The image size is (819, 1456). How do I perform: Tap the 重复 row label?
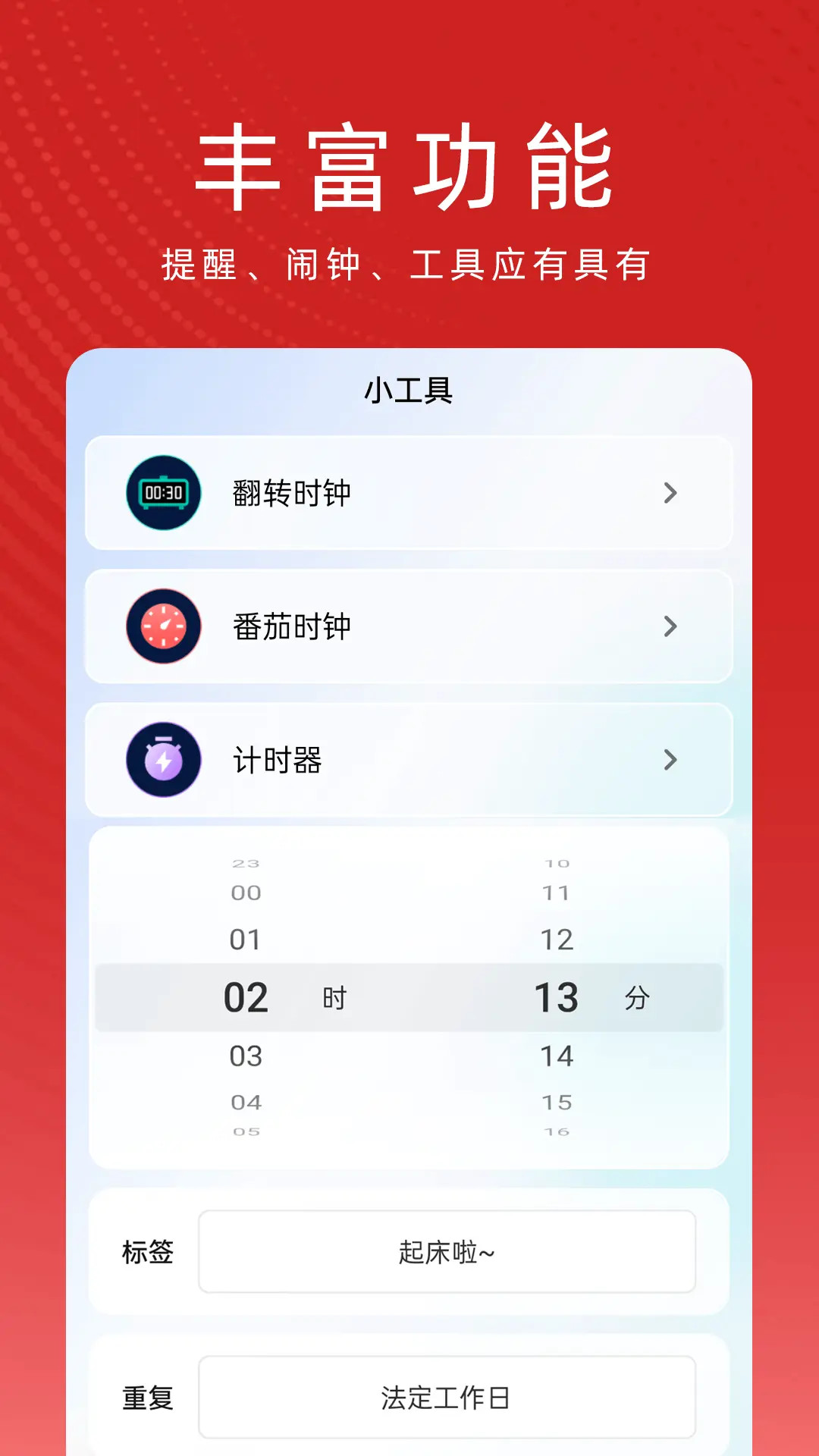(x=149, y=1399)
